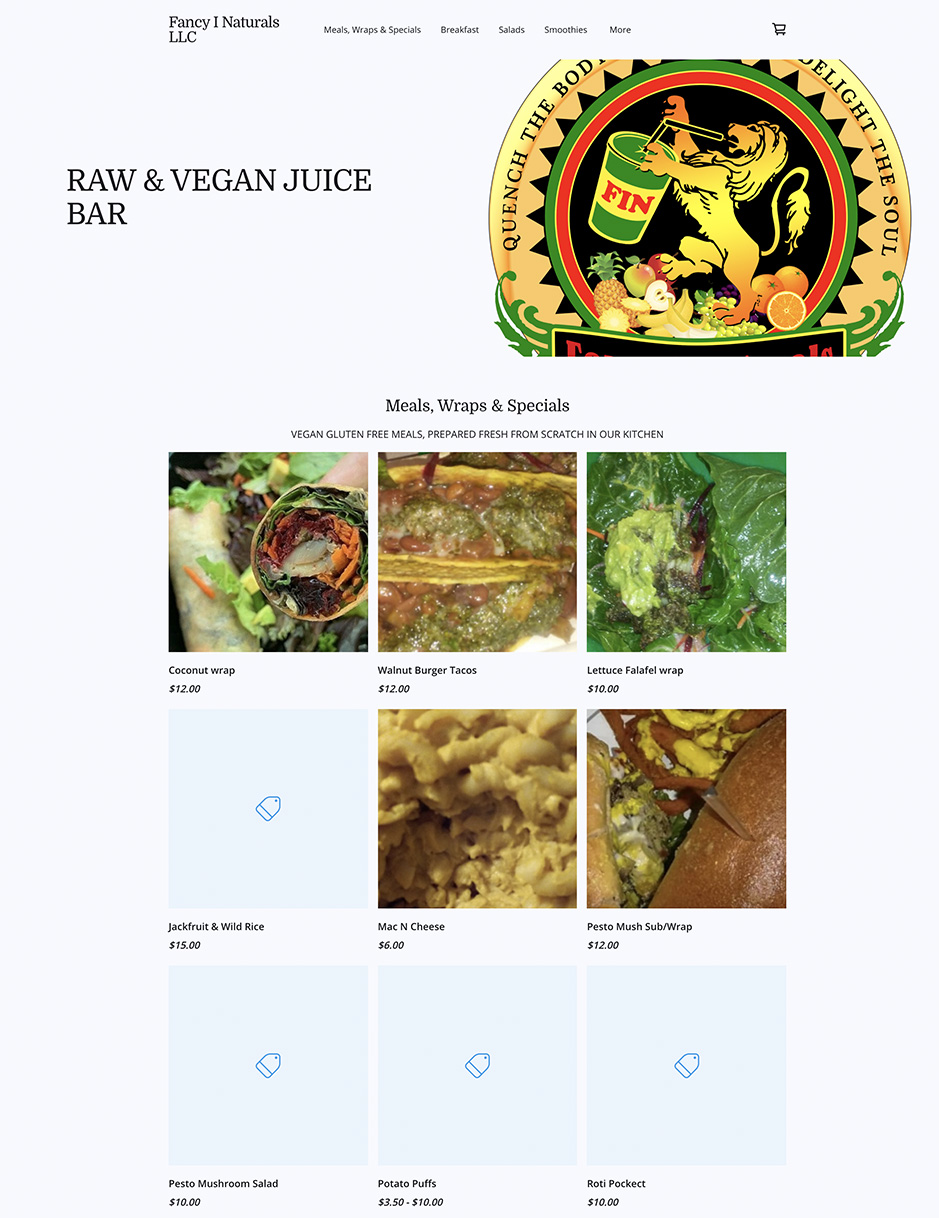Switch to the Salads section
Image resolution: width=939 pixels, height=1218 pixels.
coord(511,30)
